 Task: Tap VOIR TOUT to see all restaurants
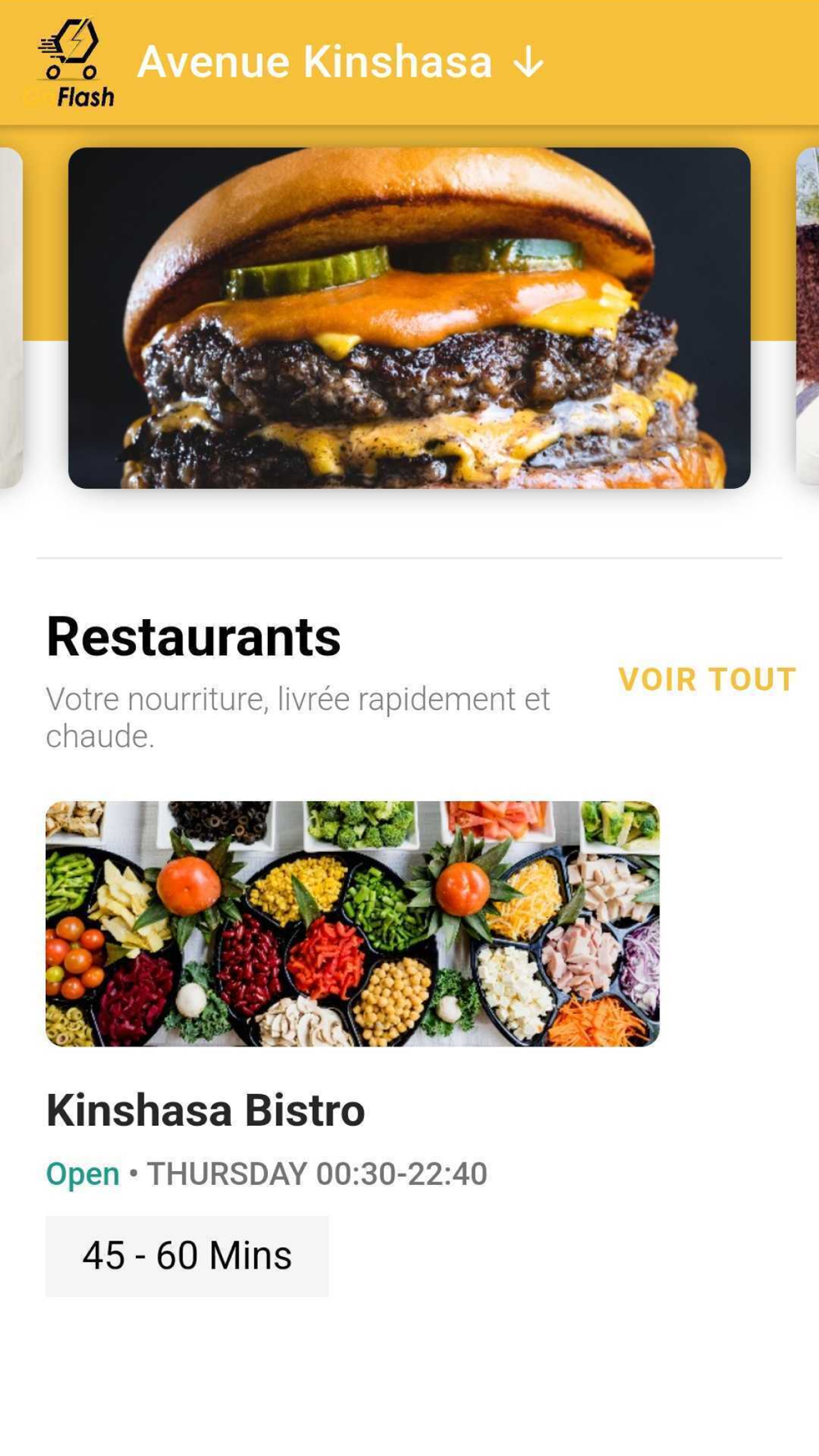[706, 679]
